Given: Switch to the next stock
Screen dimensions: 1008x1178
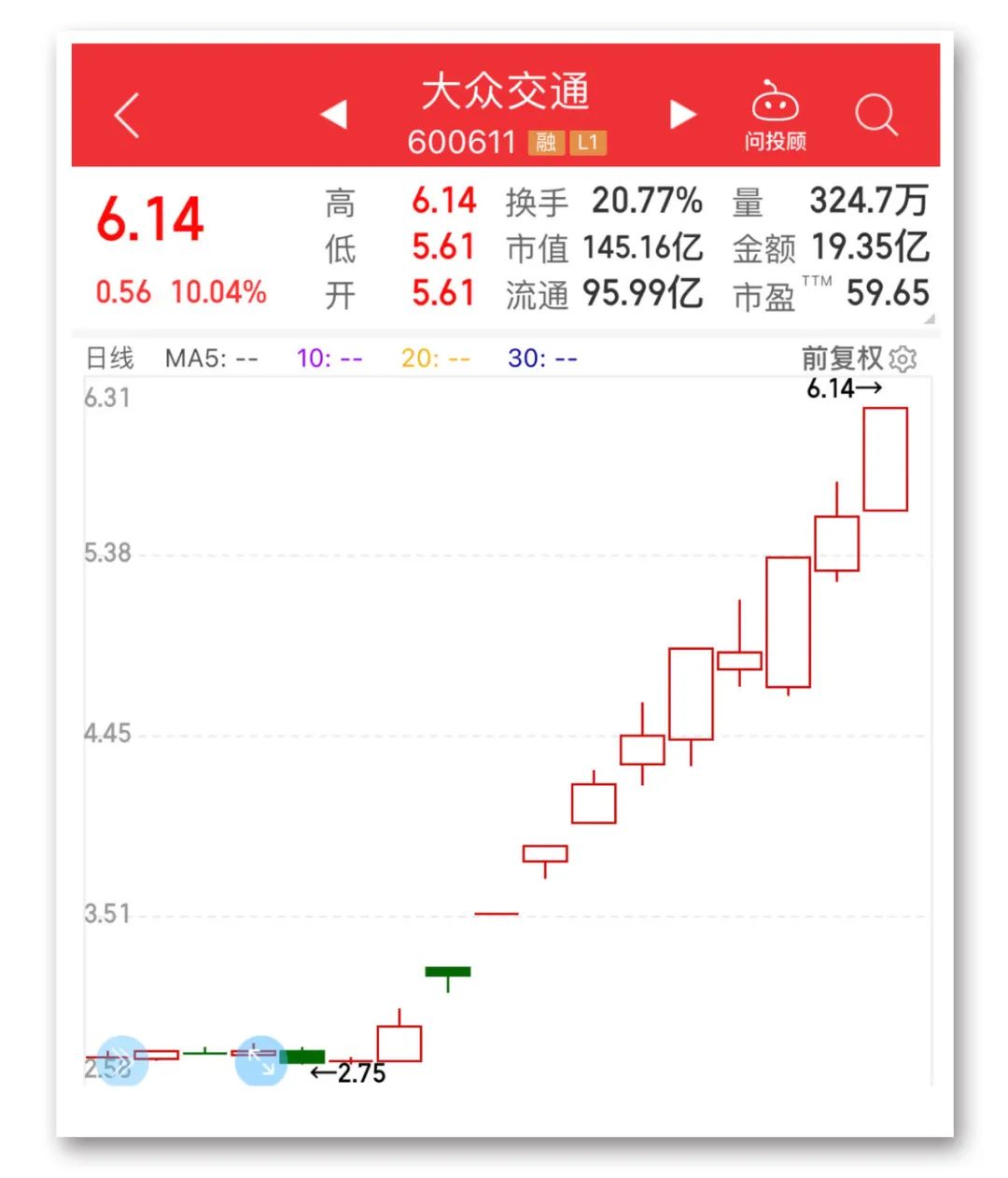Looking at the screenshot, I should tap(683, 115).
